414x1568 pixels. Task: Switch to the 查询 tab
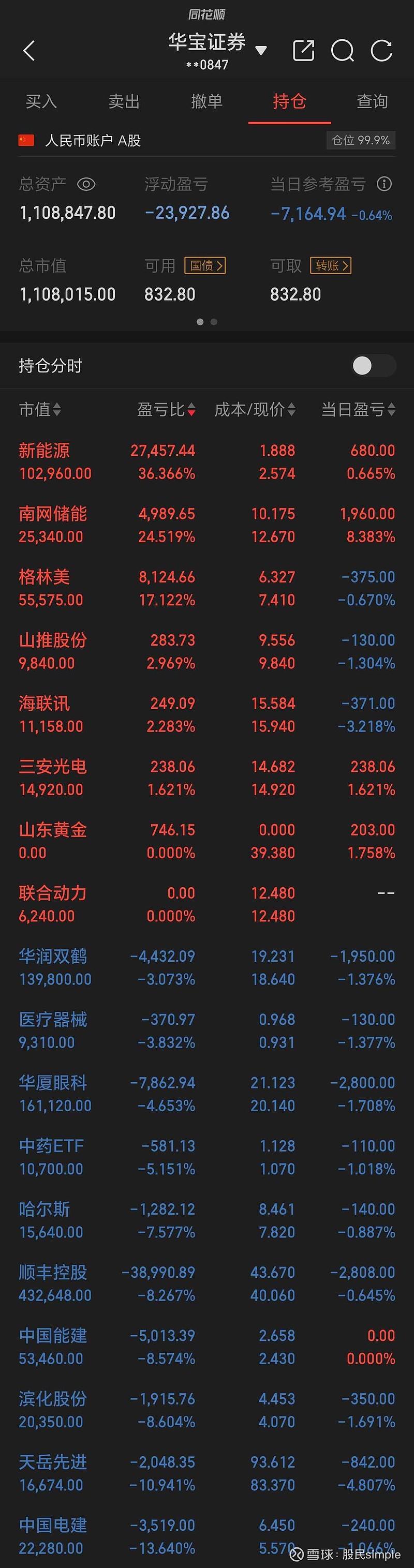click(x=372, y=101)
